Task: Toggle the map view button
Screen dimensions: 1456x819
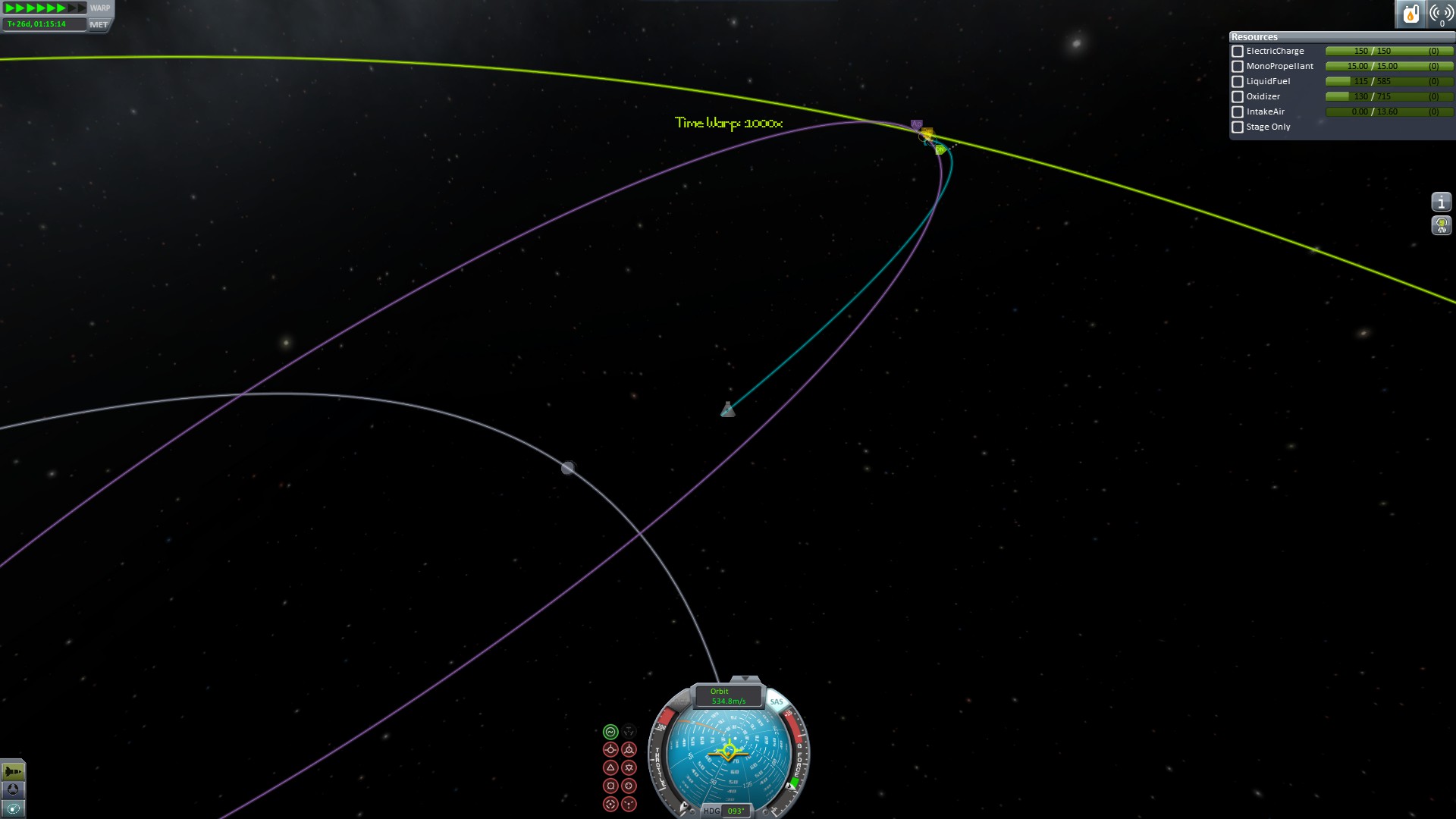Action: pyautogui.click(x=13, y=809)
